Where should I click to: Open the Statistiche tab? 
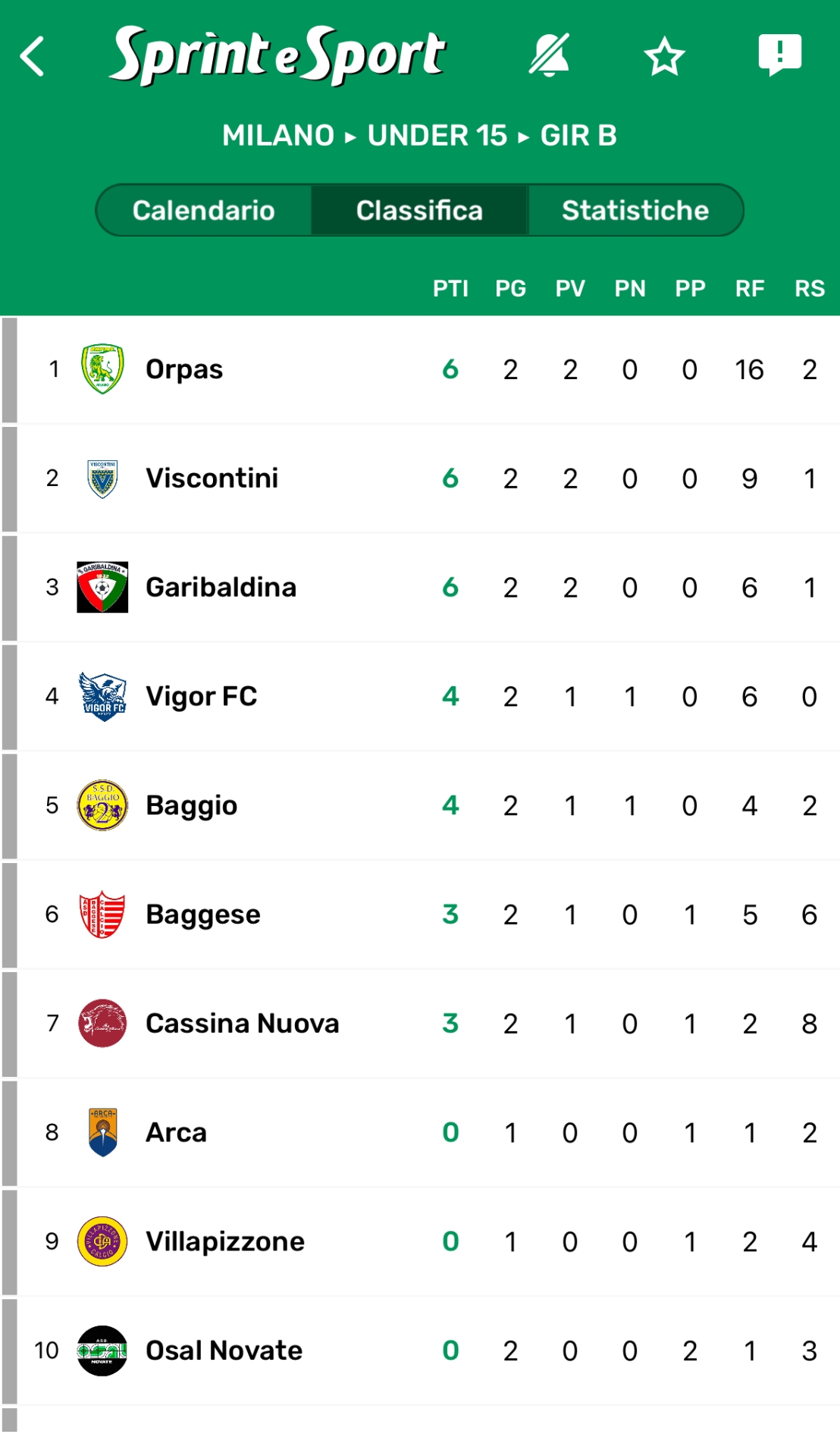pos(635,210)
